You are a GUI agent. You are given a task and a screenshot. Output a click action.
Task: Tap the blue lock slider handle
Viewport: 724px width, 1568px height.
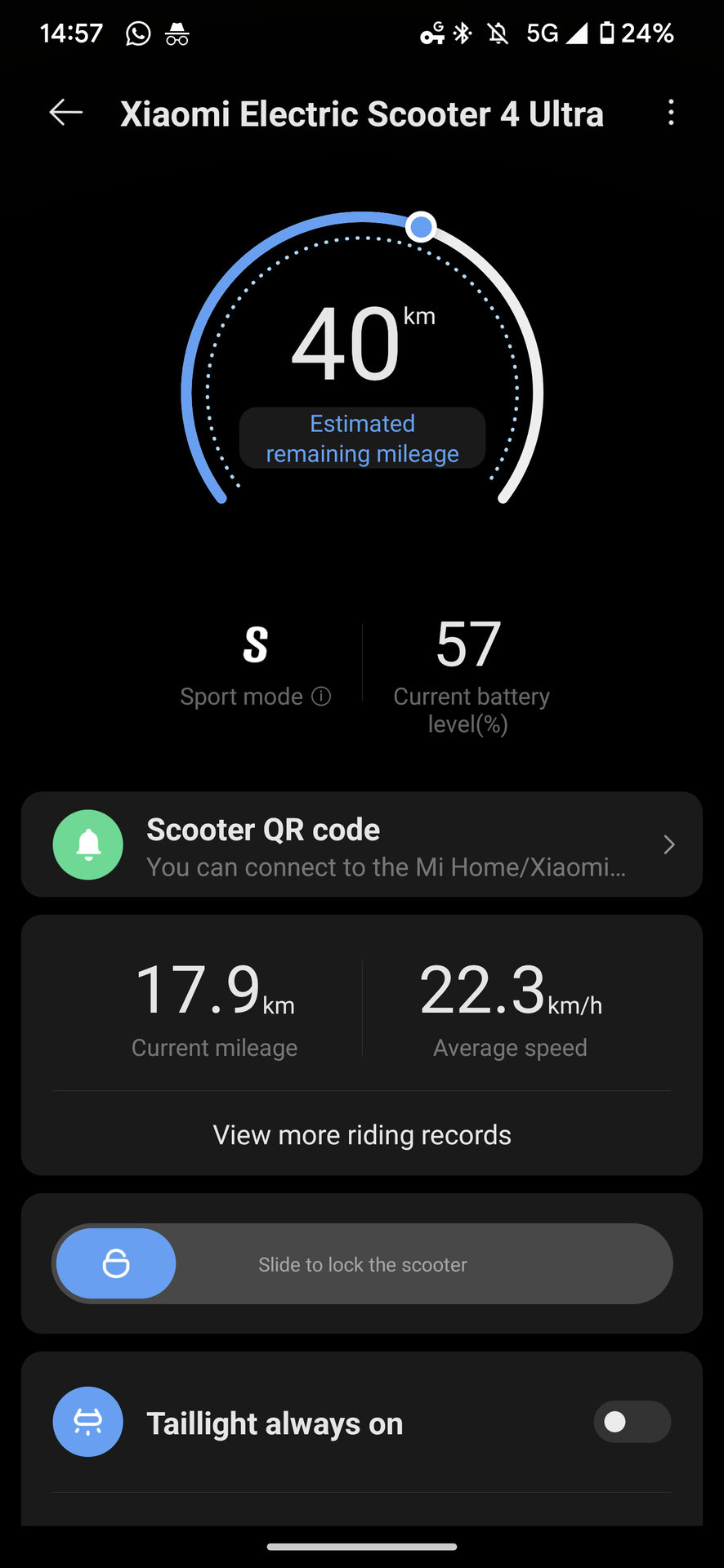(x=116, y=1263)
